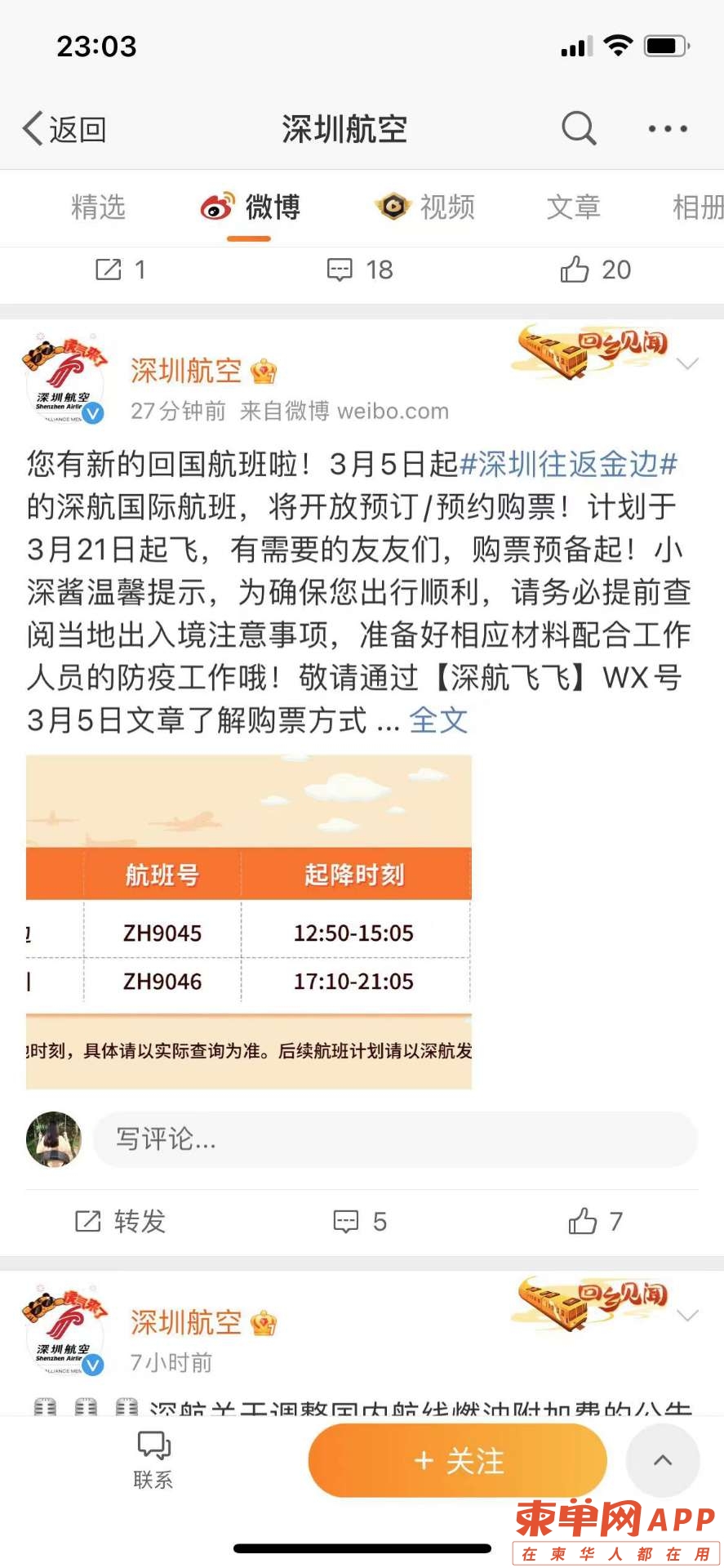Open comments showing 18 on the top post

360,269
